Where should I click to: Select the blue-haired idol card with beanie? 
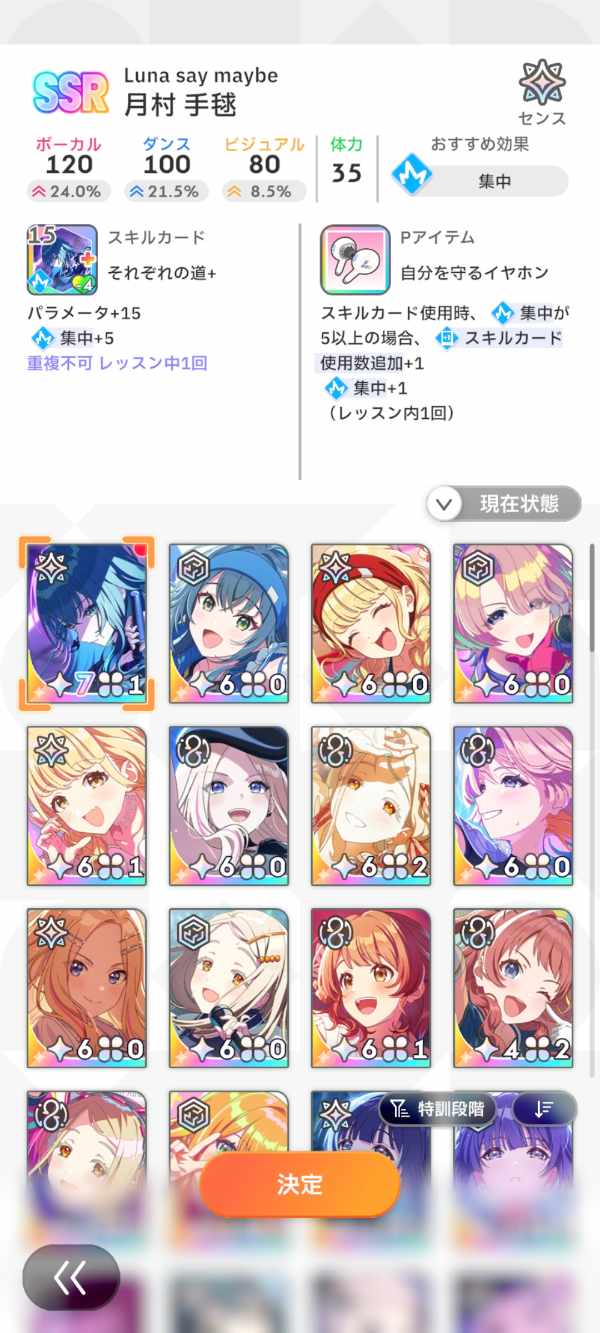(x=229, y=622)
